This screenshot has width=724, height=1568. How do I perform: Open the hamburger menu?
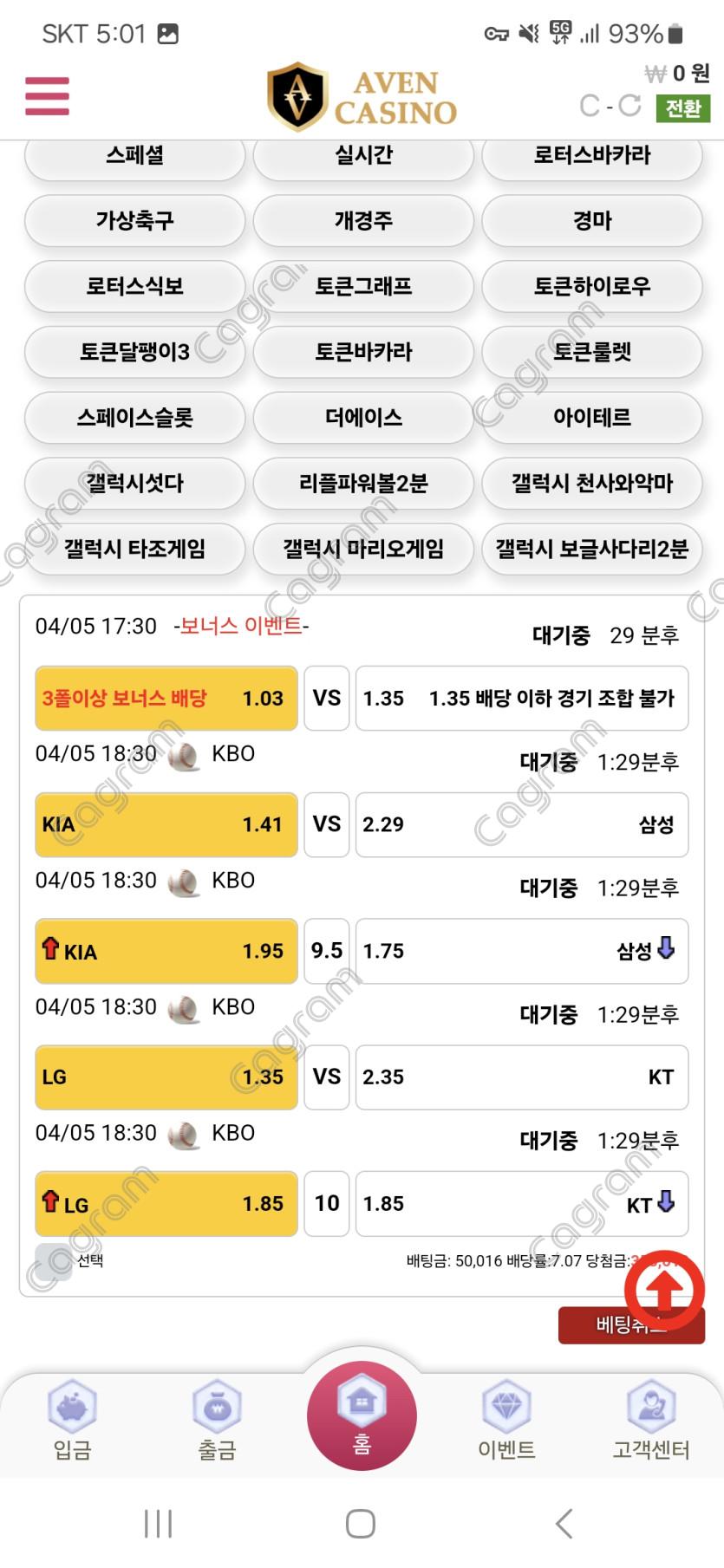coord(47,95)
